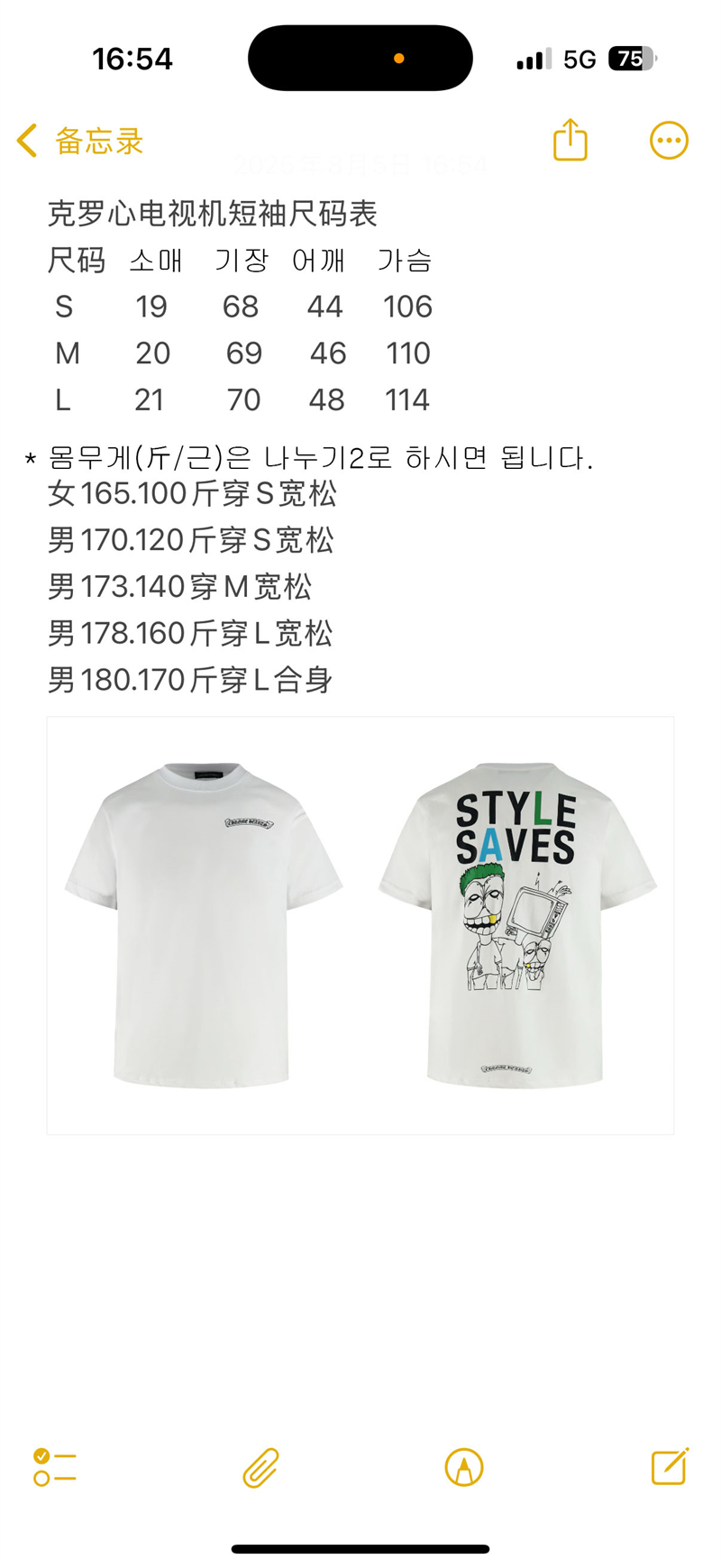Open the markup pen tool
The width and height of the screenshot is (721, 1568).
click(464, 1467)
